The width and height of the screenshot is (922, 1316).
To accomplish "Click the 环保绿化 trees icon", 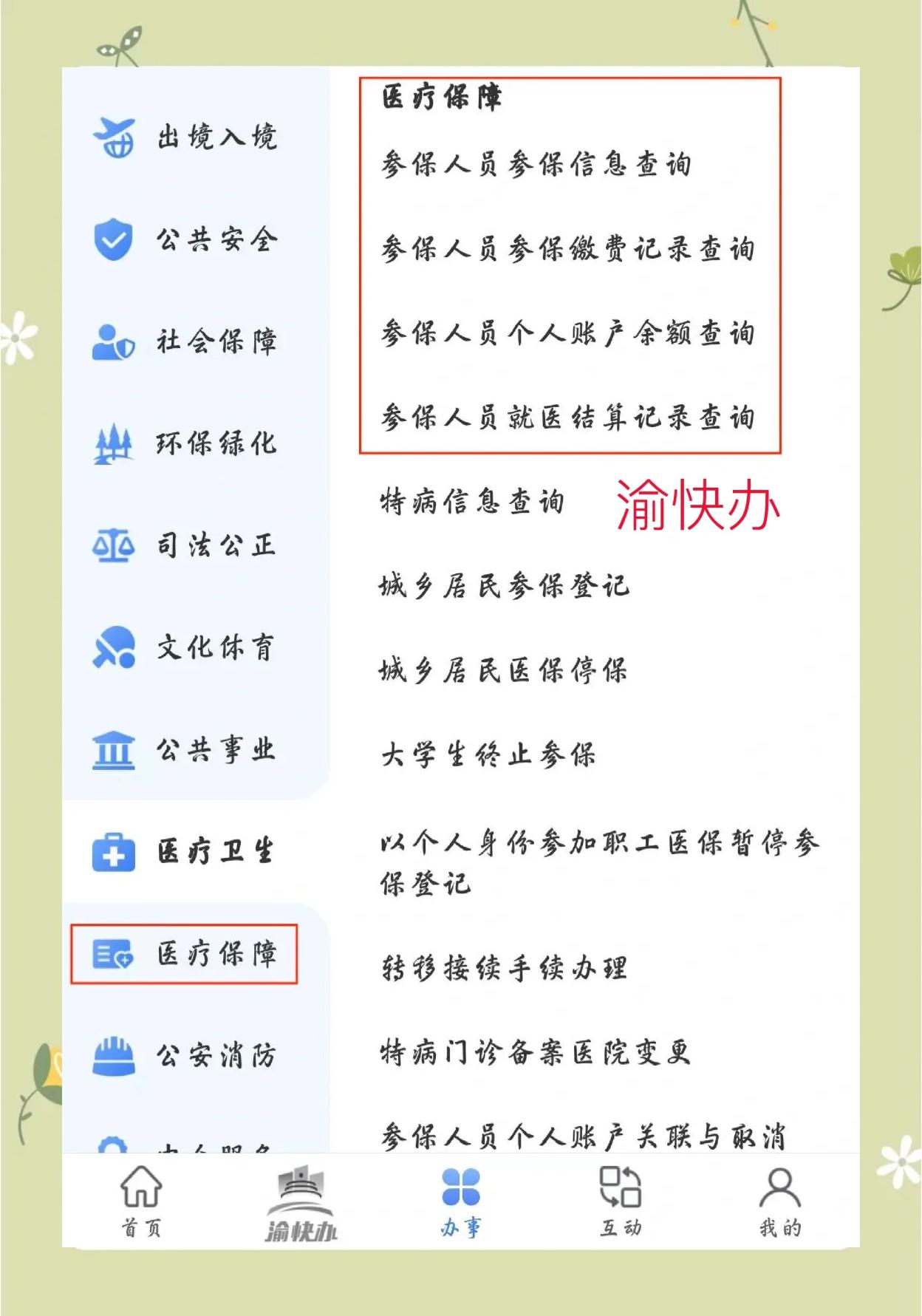I will pyautogui.click(x=115, y=444).
